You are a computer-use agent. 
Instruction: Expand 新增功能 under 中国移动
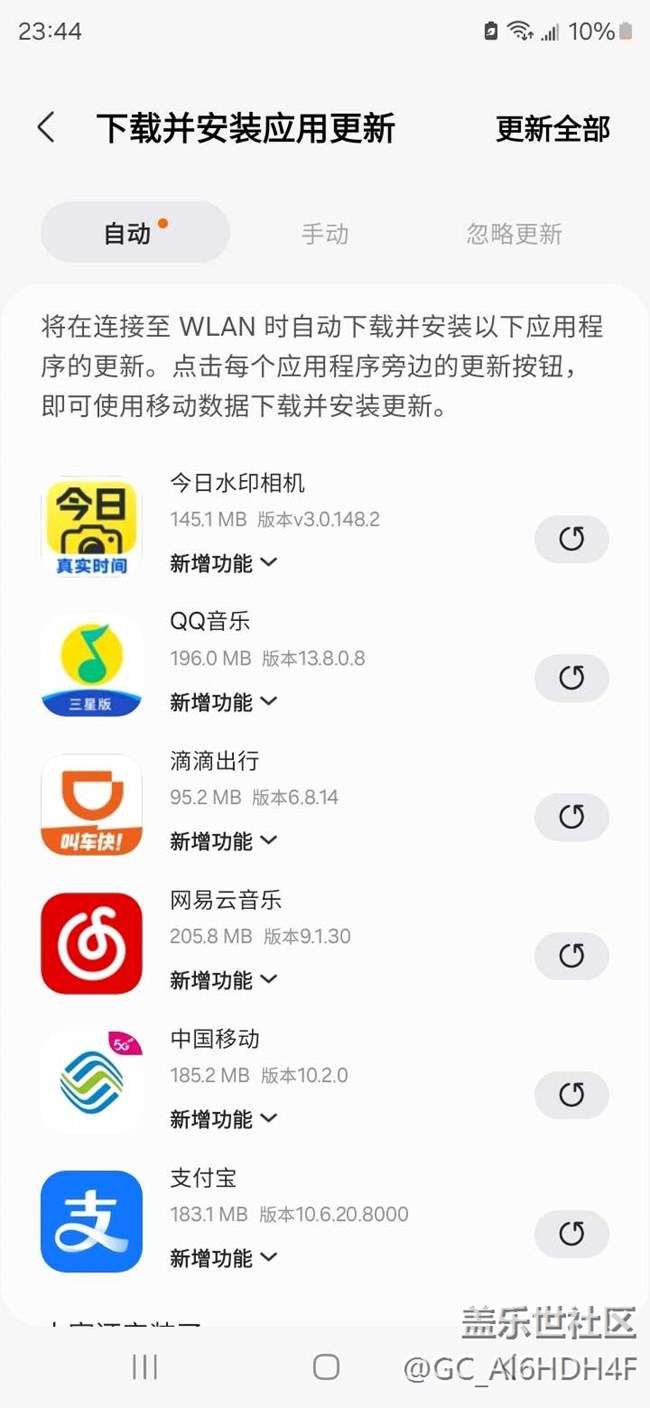[x=223, y=1119]
